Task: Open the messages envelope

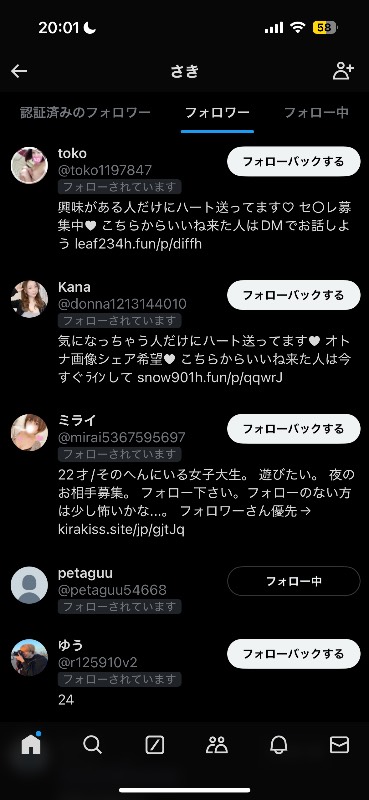Action: click(339, 745)
